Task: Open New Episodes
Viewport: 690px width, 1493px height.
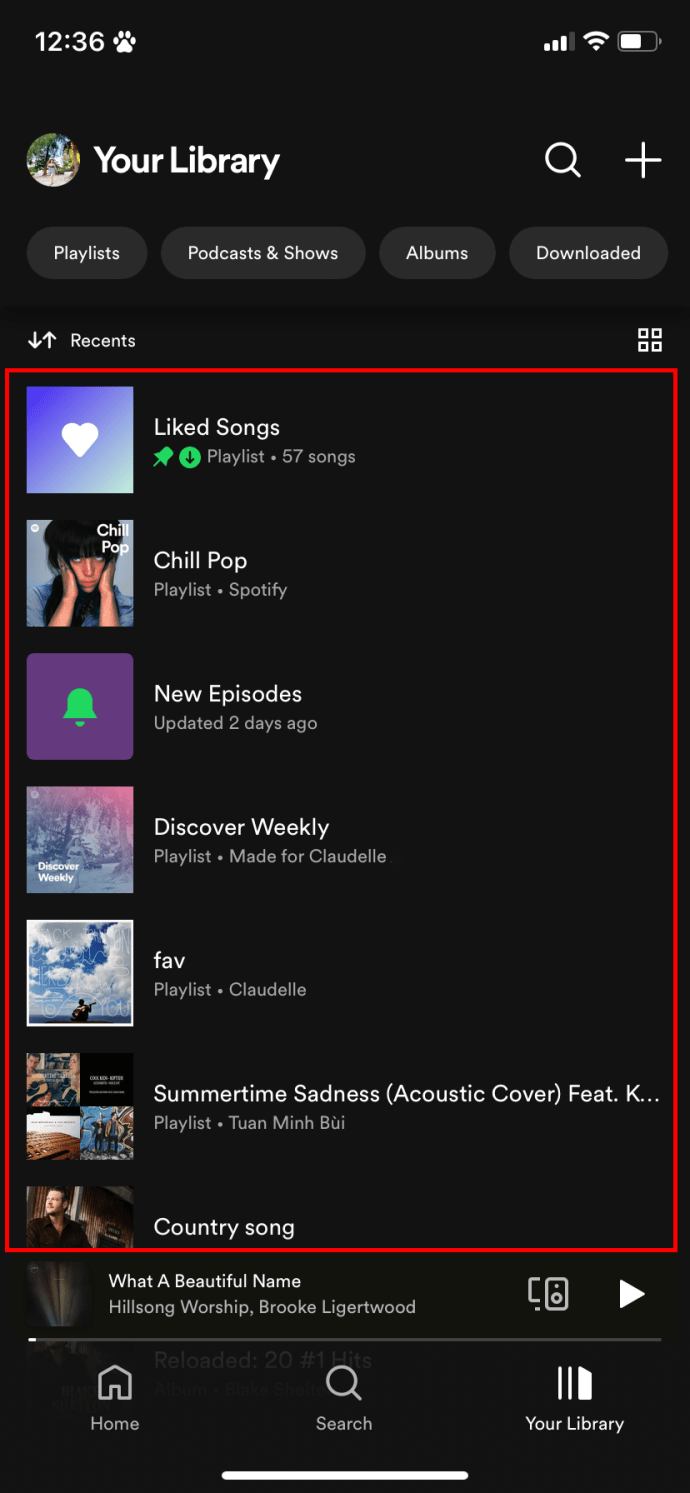Action: (345, 707)
